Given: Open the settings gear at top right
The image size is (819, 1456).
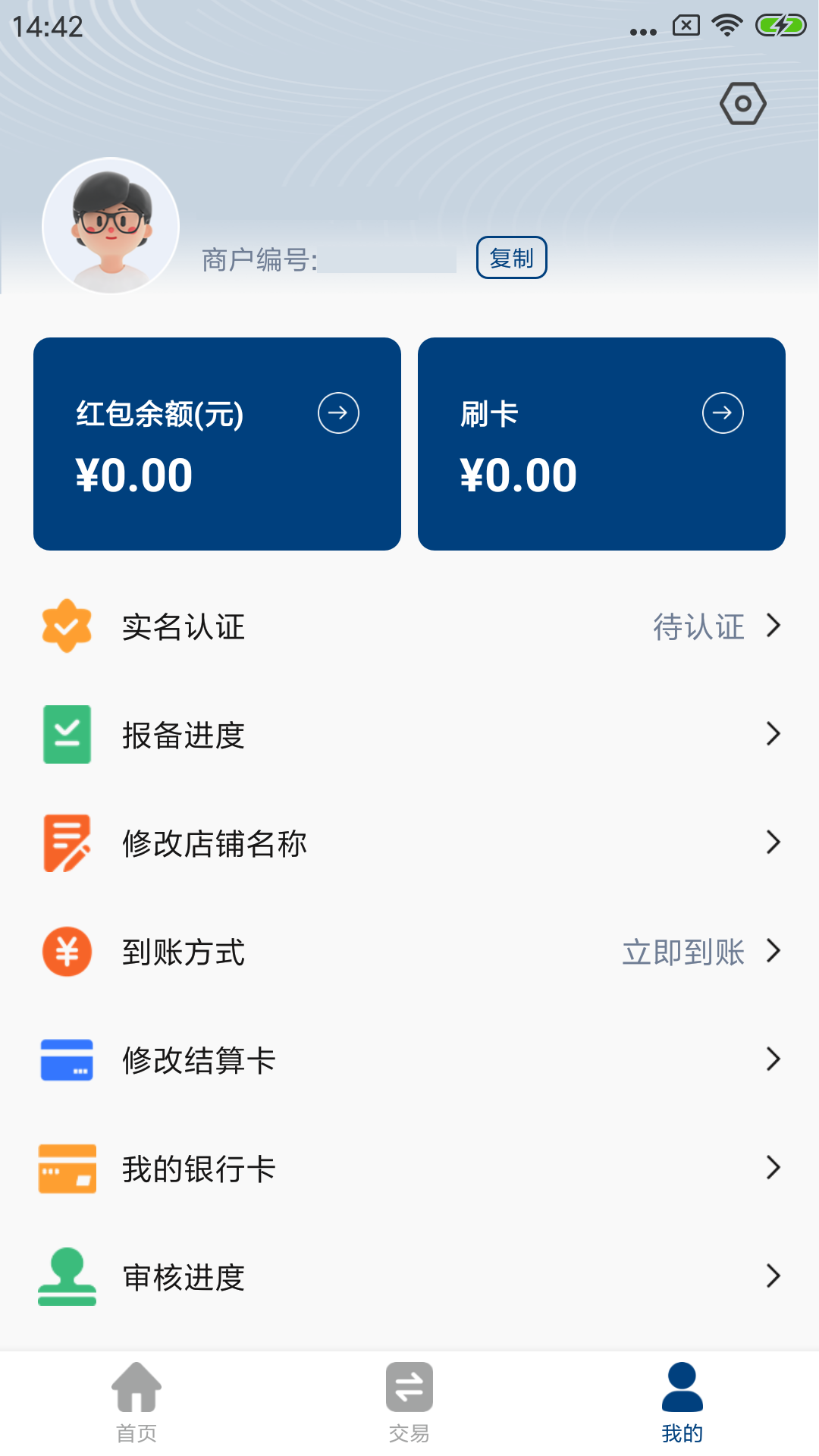Looking at the screenshot, I should tap(742, 104).
